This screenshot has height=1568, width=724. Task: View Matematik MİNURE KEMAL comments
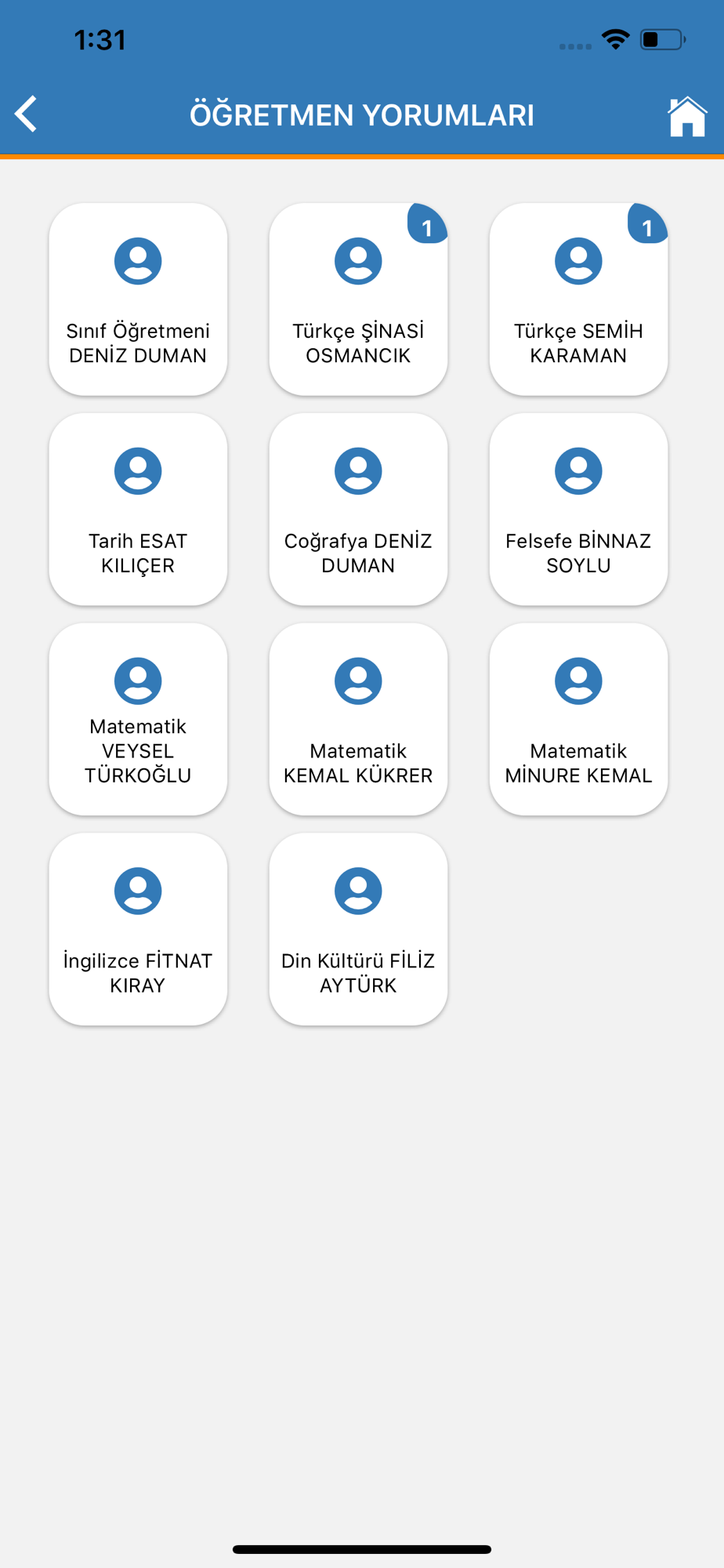[x=578, y=719]
